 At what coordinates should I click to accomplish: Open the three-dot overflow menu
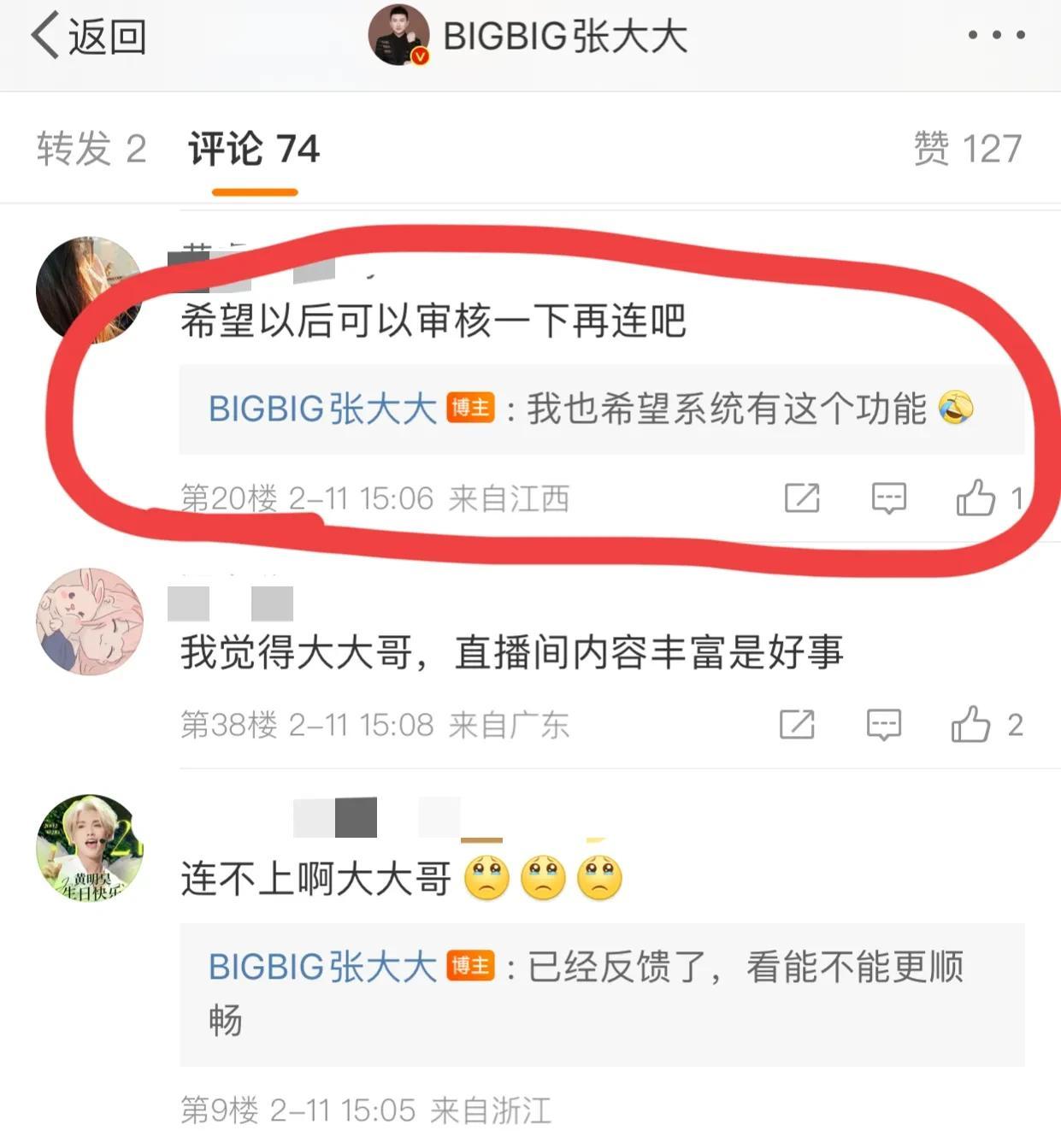996,35
